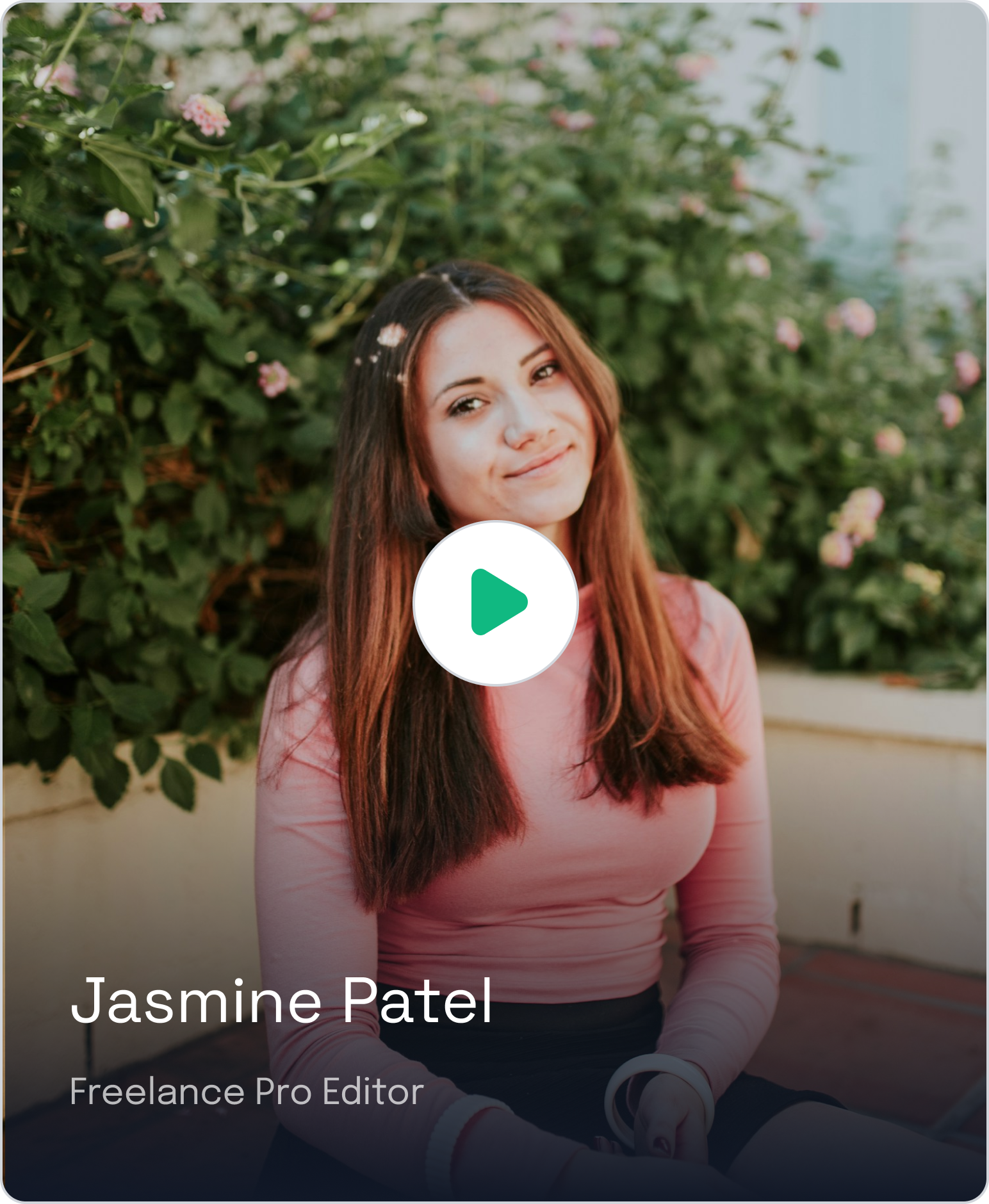Play Jasmine Patel's video
Image resolution: width=989 pixels, height=1204 pixels.
coord(496,603)
